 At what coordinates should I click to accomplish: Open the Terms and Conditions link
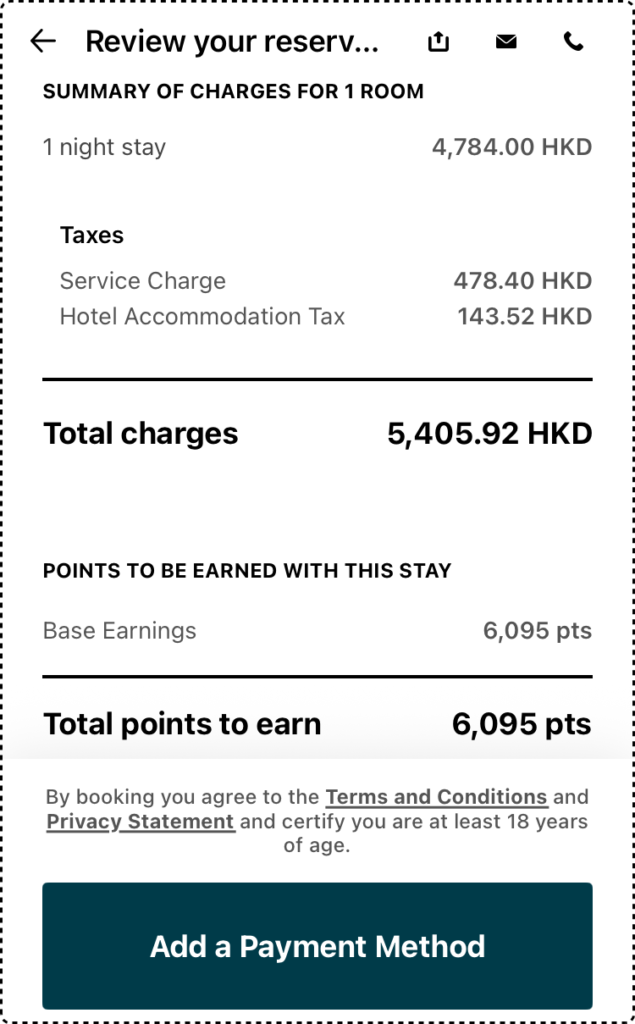pos(436,797)
